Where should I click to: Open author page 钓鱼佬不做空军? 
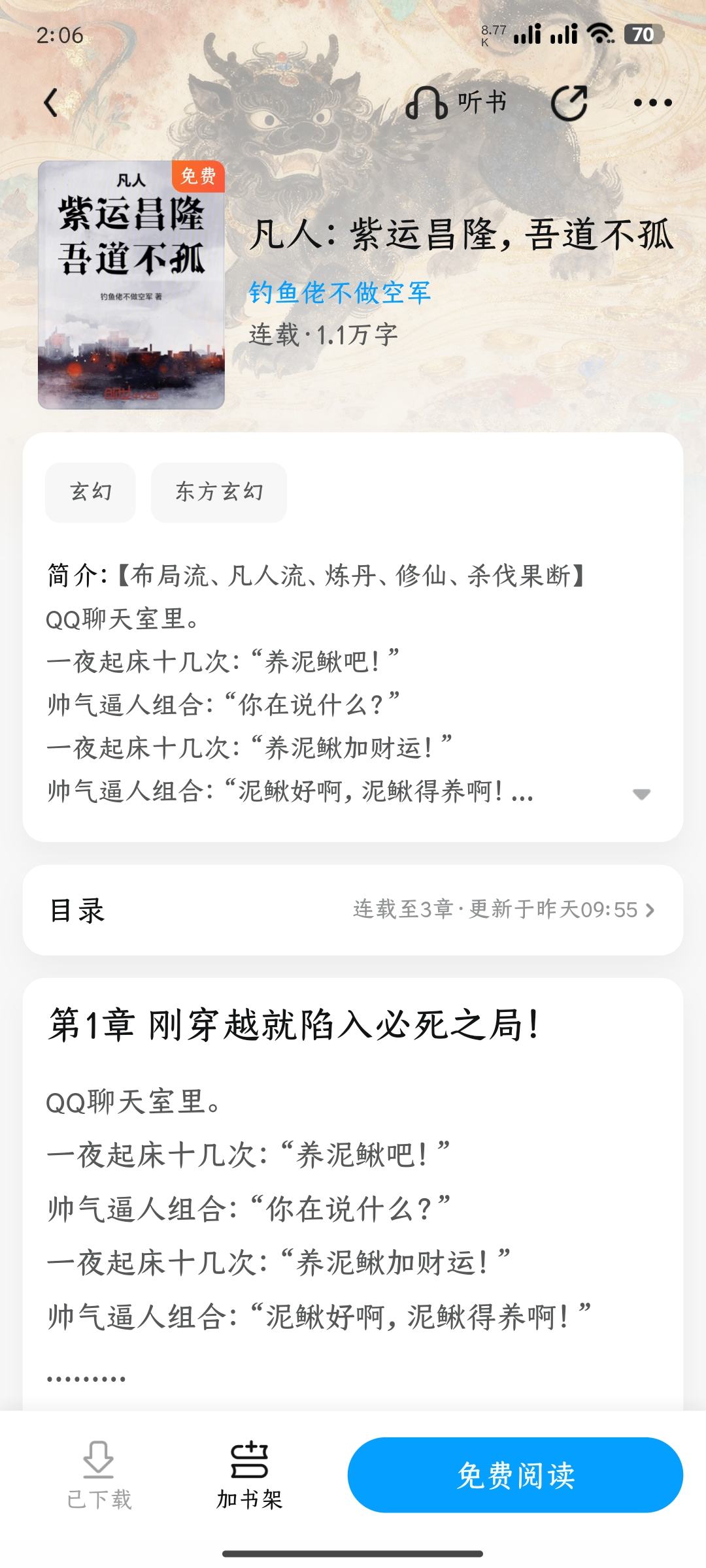(x=340, y=293)
